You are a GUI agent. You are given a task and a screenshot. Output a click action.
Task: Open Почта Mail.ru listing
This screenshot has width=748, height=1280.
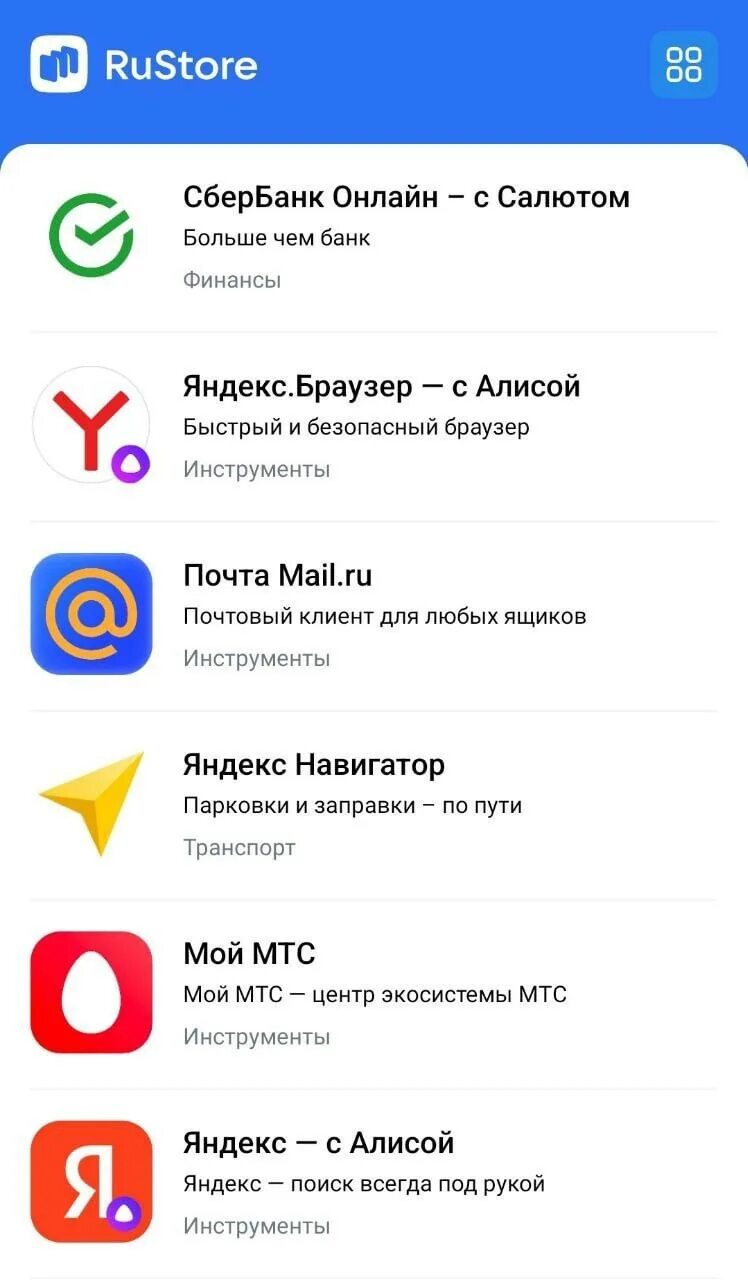pyautogui.click(x=278, y=576)
